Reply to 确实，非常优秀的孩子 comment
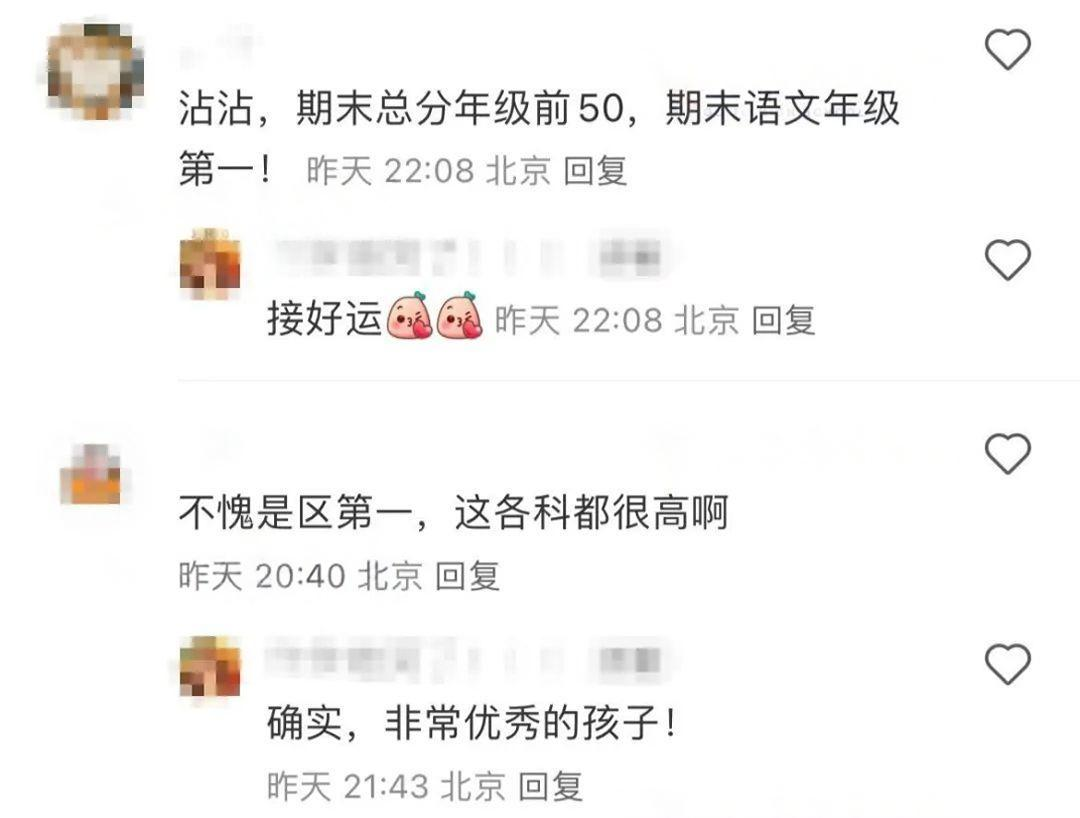1080x818 pixels. click(552, 786)
